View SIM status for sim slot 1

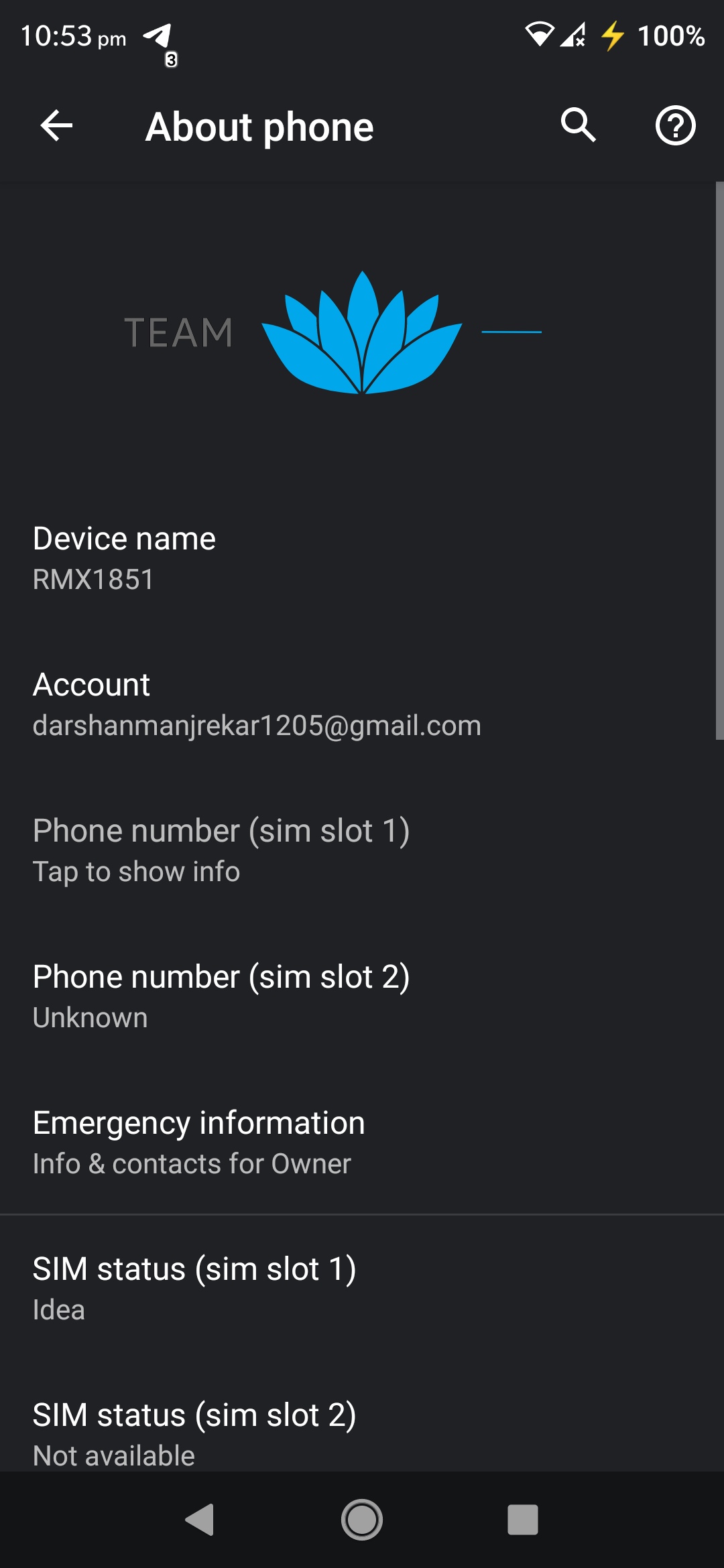(x=362, y=1289)
